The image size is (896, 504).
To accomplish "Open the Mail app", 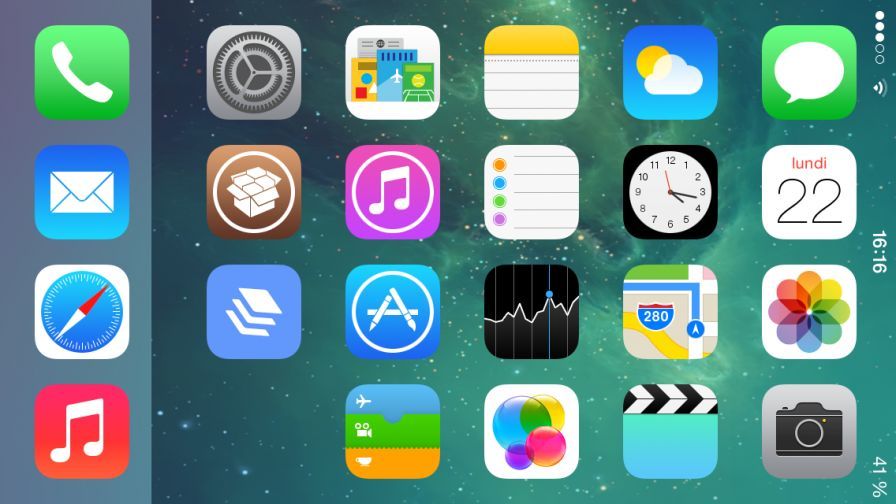I will tap(82, 192).
